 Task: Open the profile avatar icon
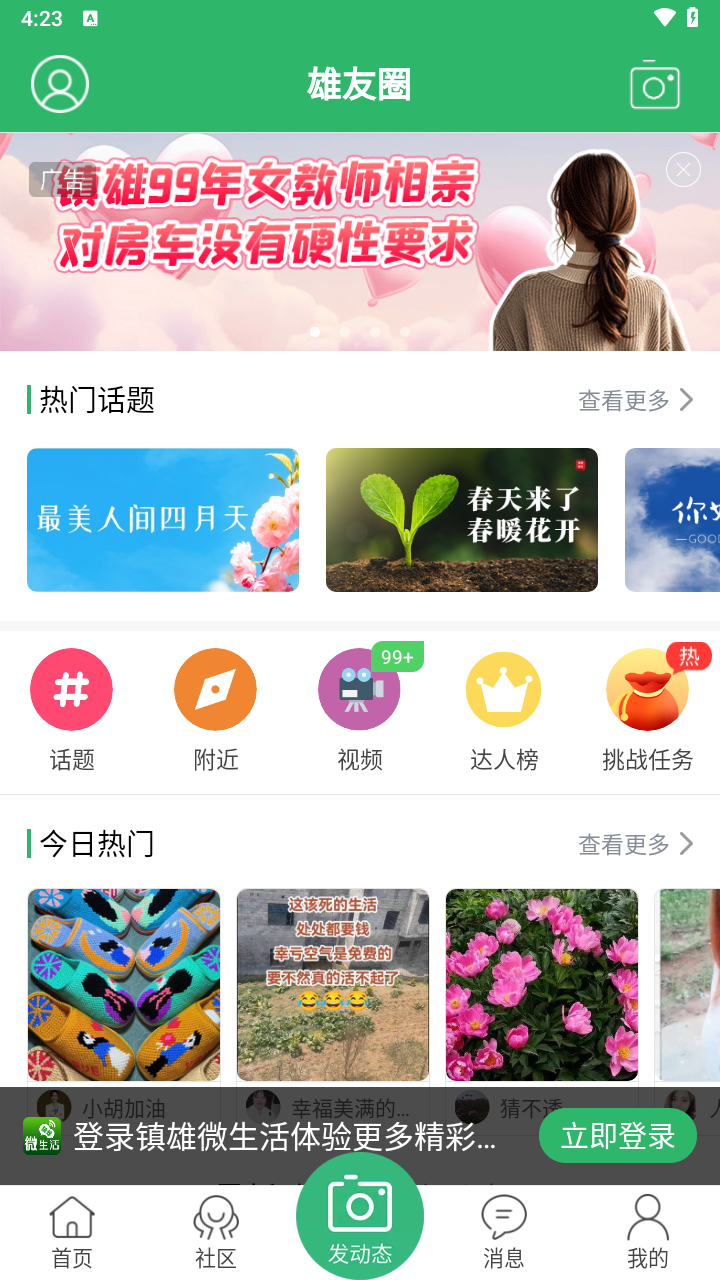(x=60, y=84)
